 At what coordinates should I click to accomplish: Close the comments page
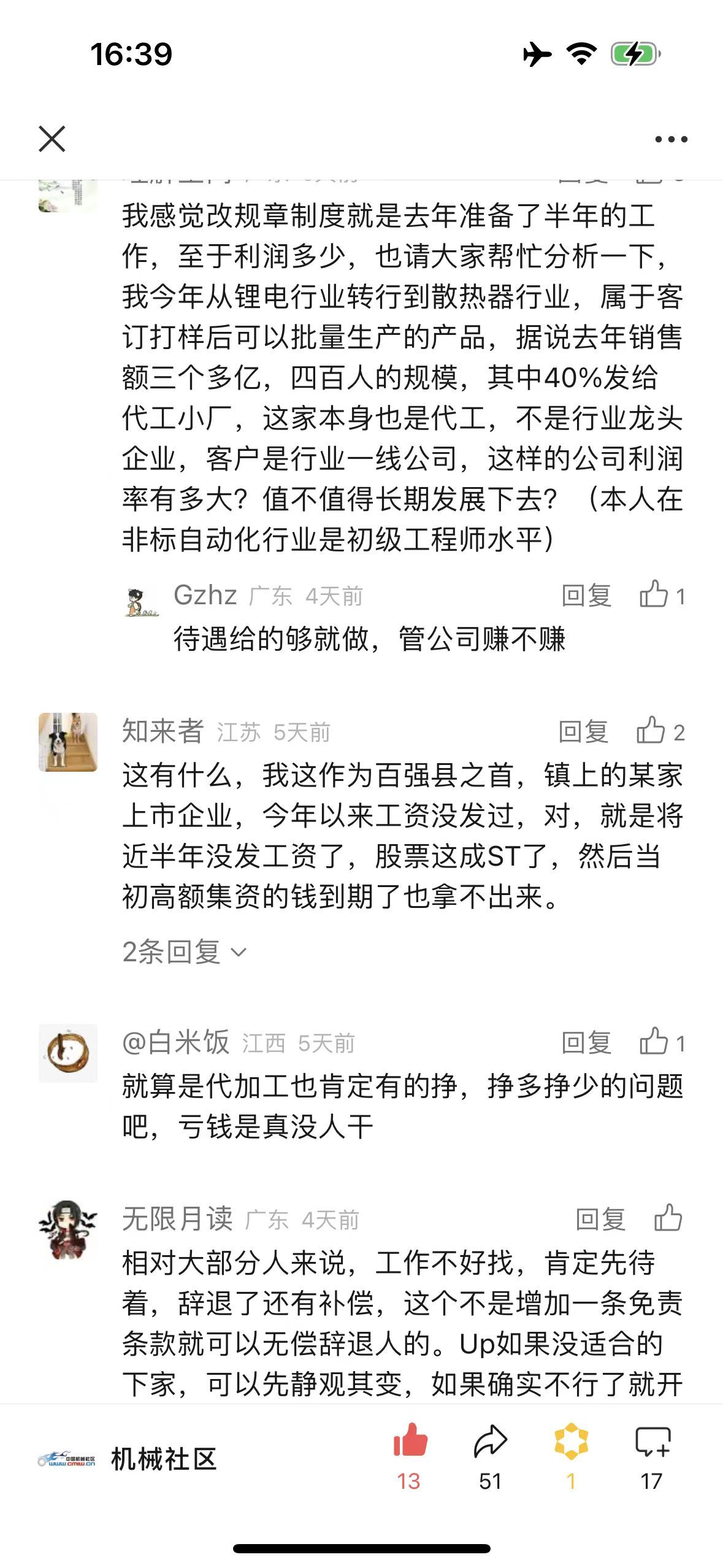coord(52,139)
